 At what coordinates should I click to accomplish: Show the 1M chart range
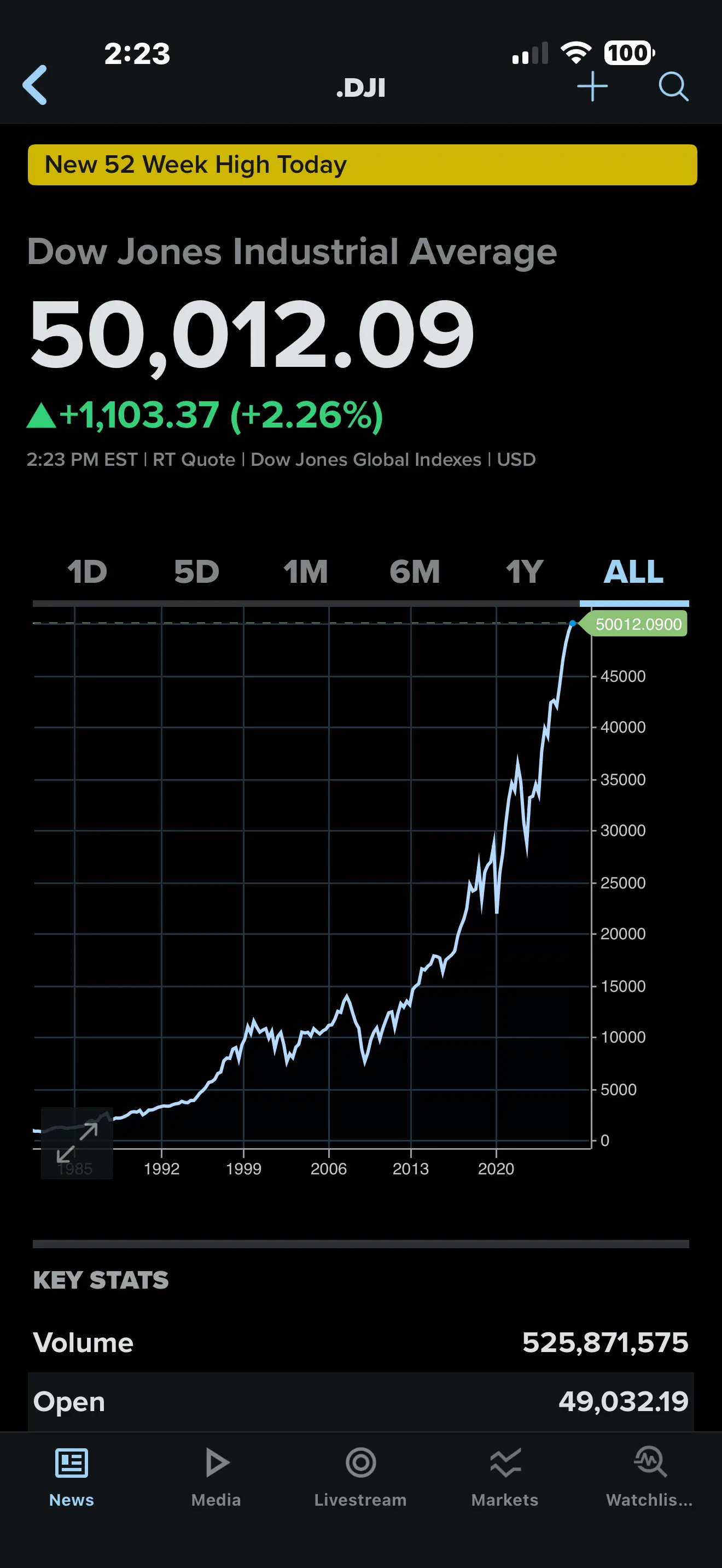pyautogui.click(x=305, y=571)
